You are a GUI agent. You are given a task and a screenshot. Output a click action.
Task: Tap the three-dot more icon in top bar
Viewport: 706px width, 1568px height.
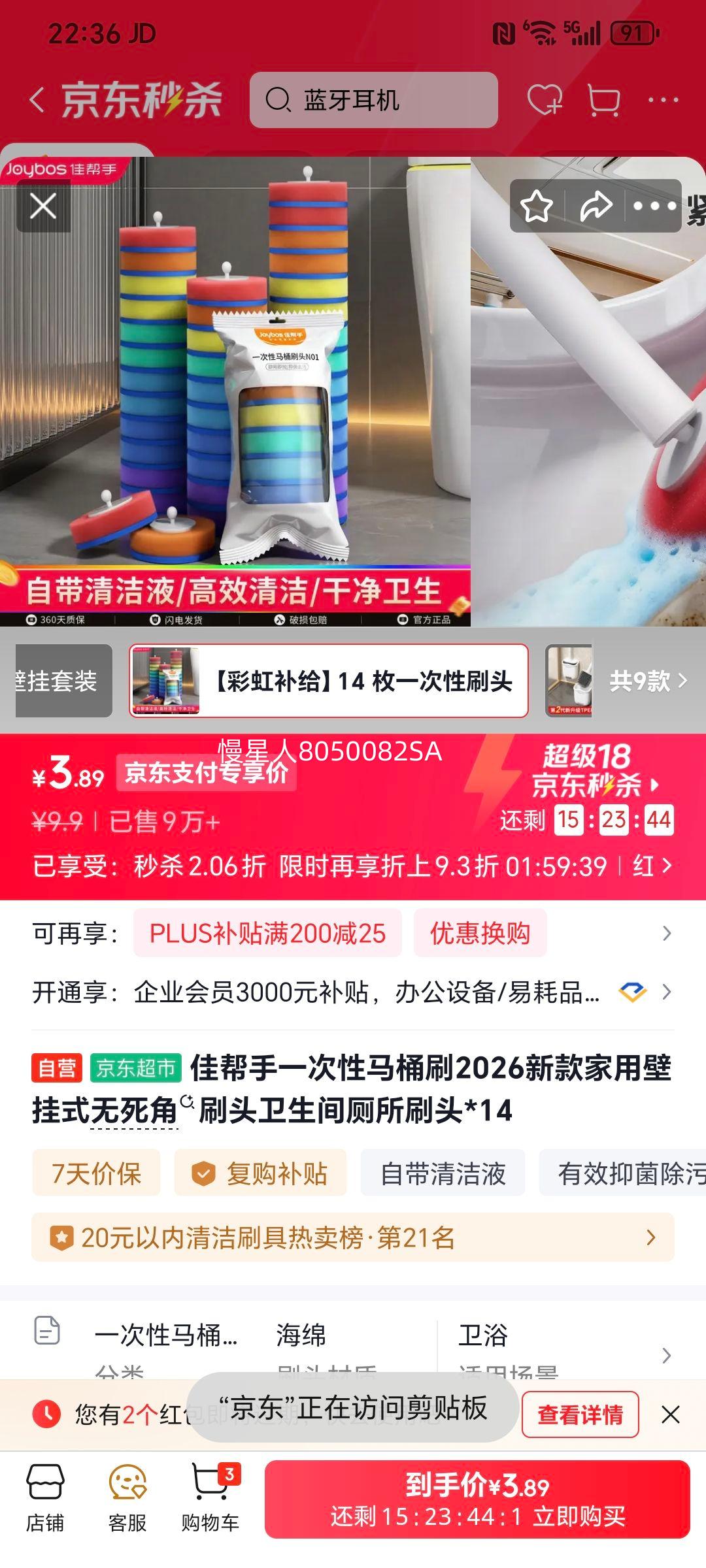pyautogui.click(x=660, y=99)
